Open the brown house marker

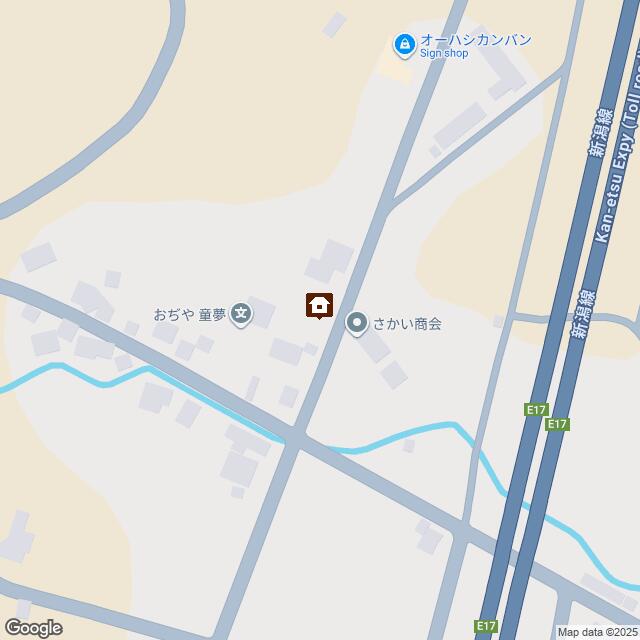click(x=319, y=305)
